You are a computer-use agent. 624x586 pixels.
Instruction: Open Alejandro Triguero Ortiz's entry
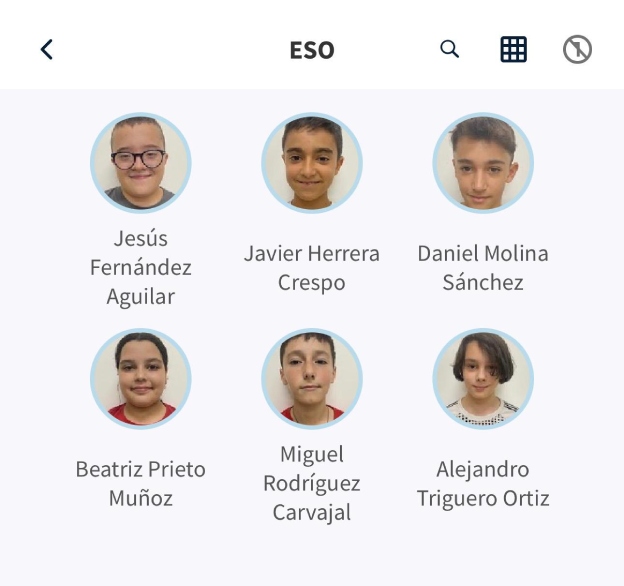pos(483,379)
